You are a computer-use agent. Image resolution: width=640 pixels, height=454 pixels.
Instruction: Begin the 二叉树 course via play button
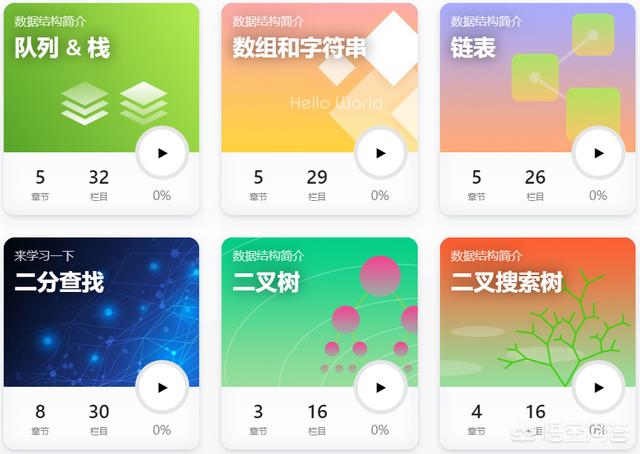(x=380, y=388)
